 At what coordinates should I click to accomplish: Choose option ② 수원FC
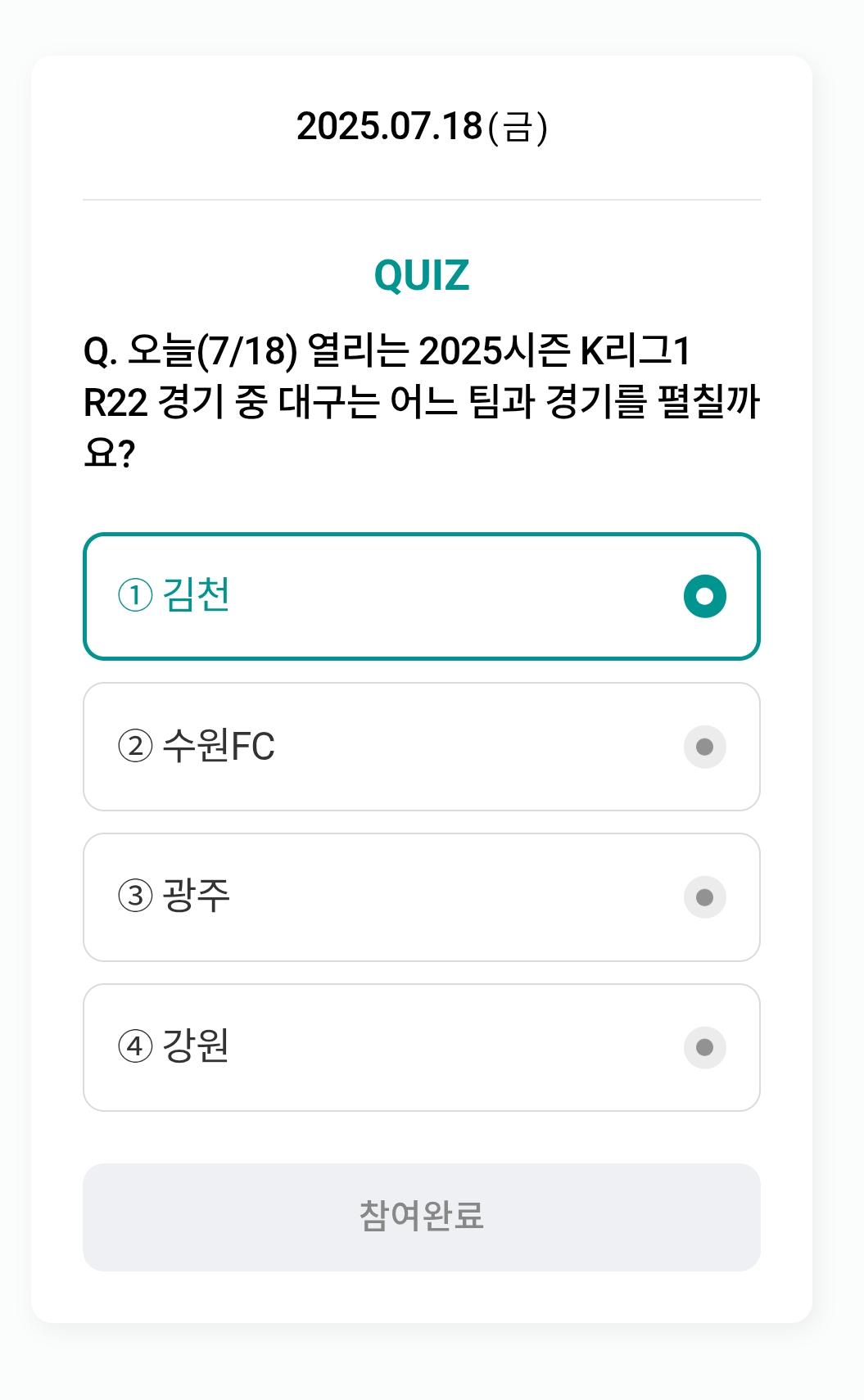click(422, 747)
